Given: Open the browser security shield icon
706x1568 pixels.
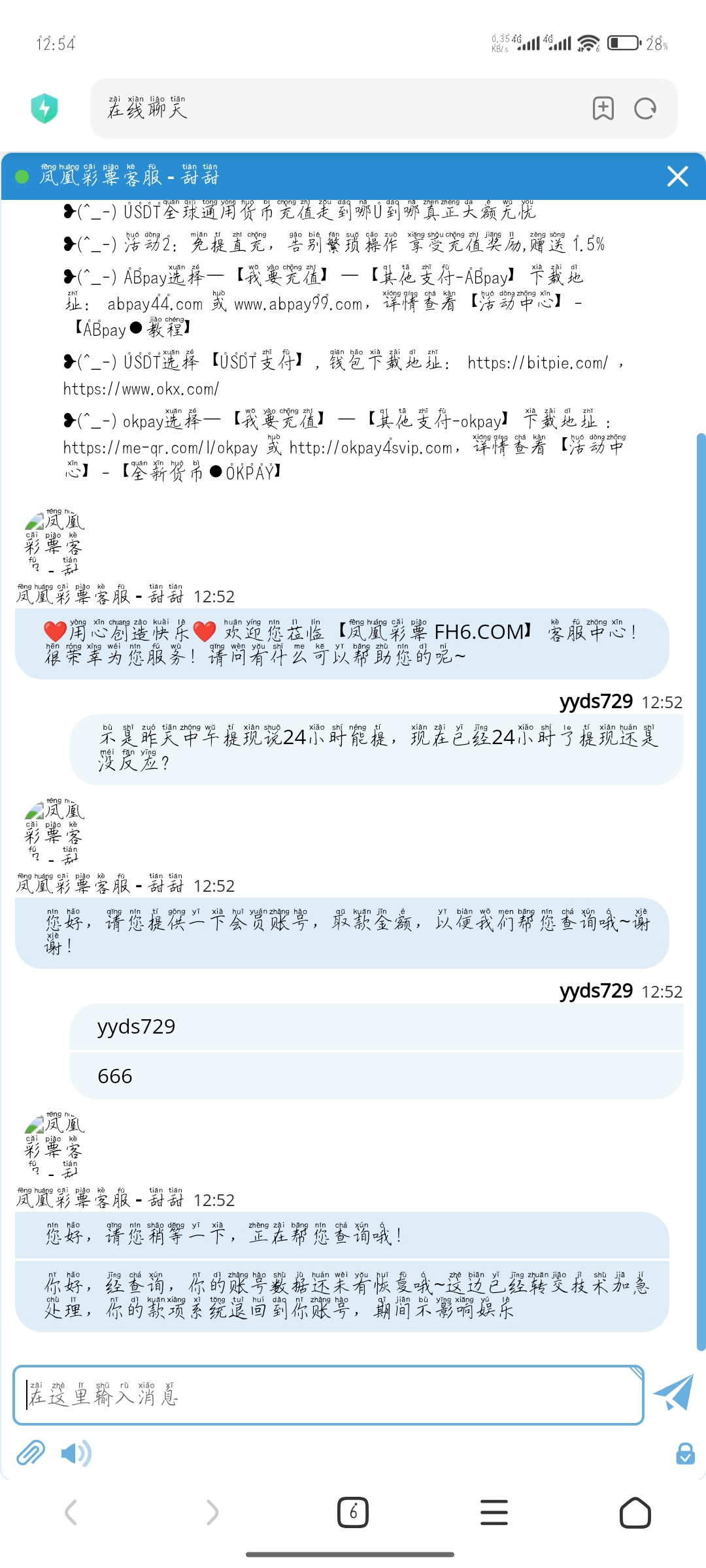Looking at the screenshot, I should [x=44, y=108].
